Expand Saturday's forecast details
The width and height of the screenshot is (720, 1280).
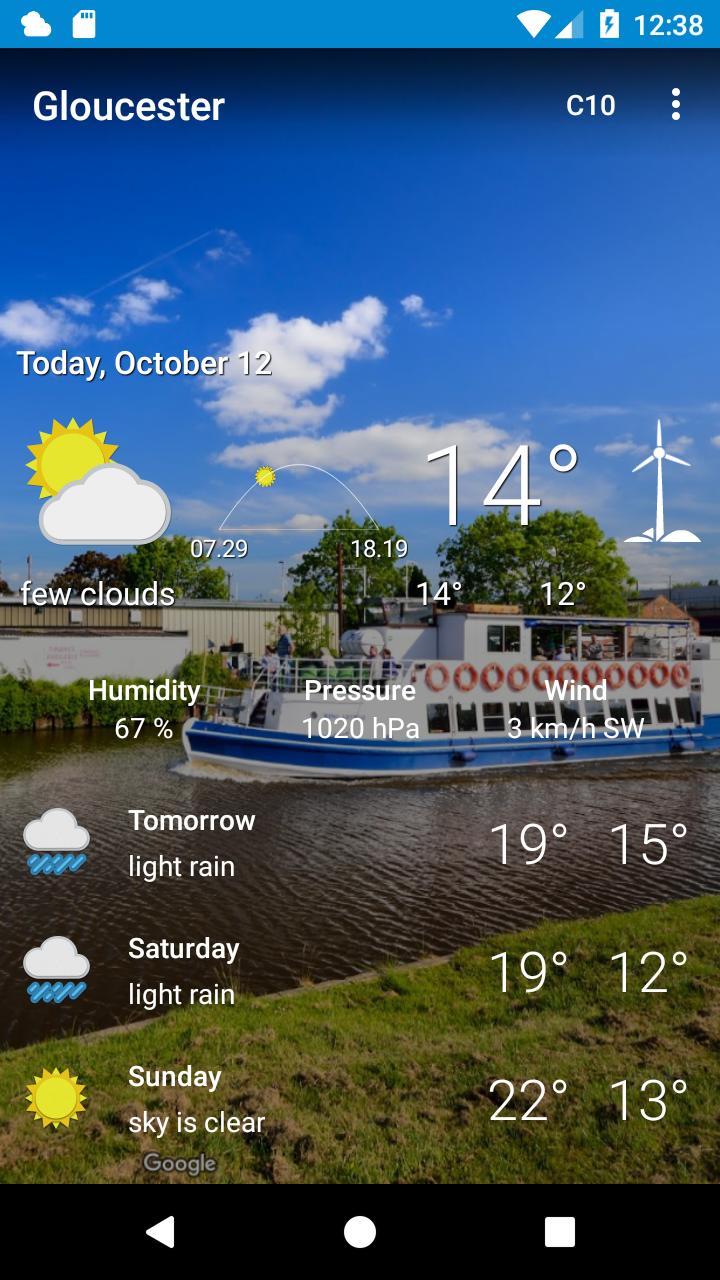360,970
